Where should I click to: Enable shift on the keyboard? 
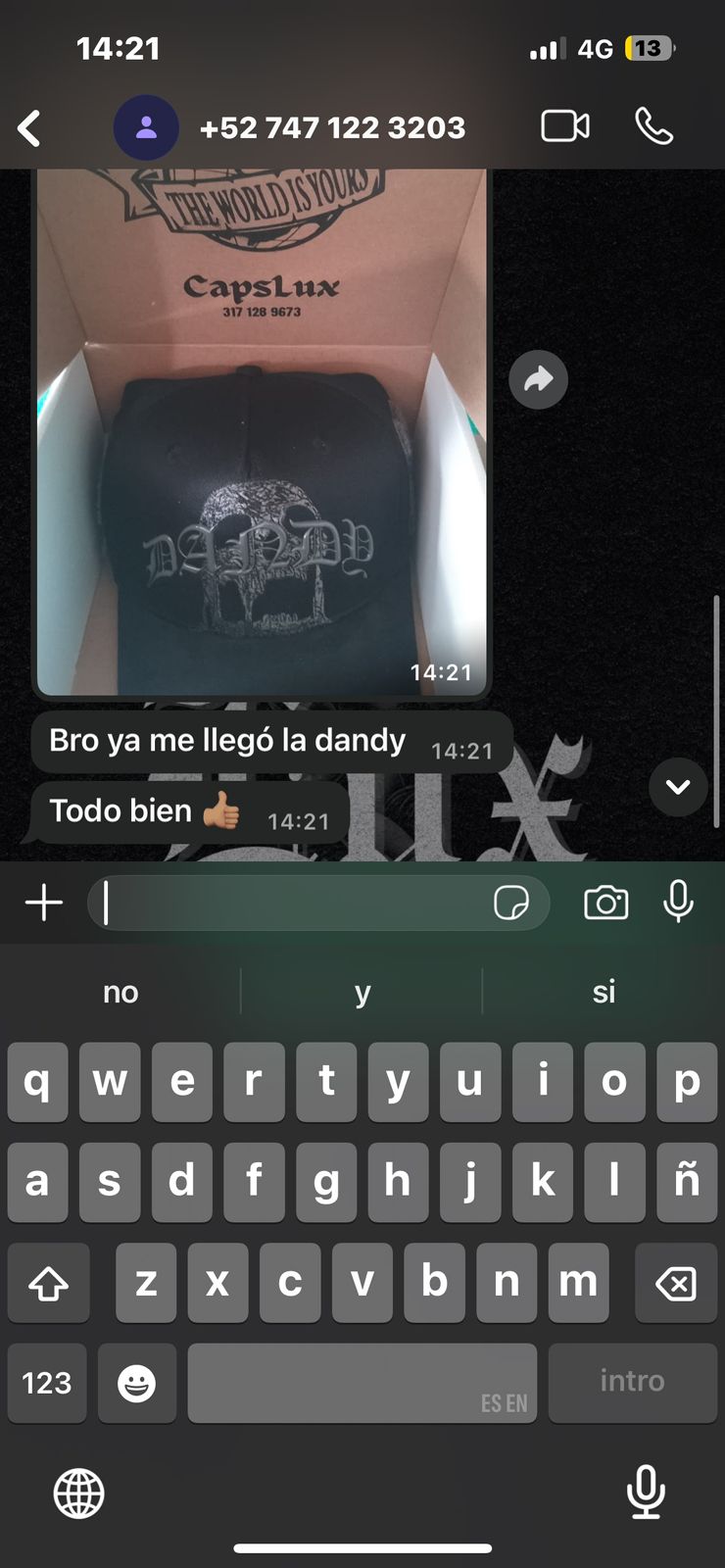48,1283
